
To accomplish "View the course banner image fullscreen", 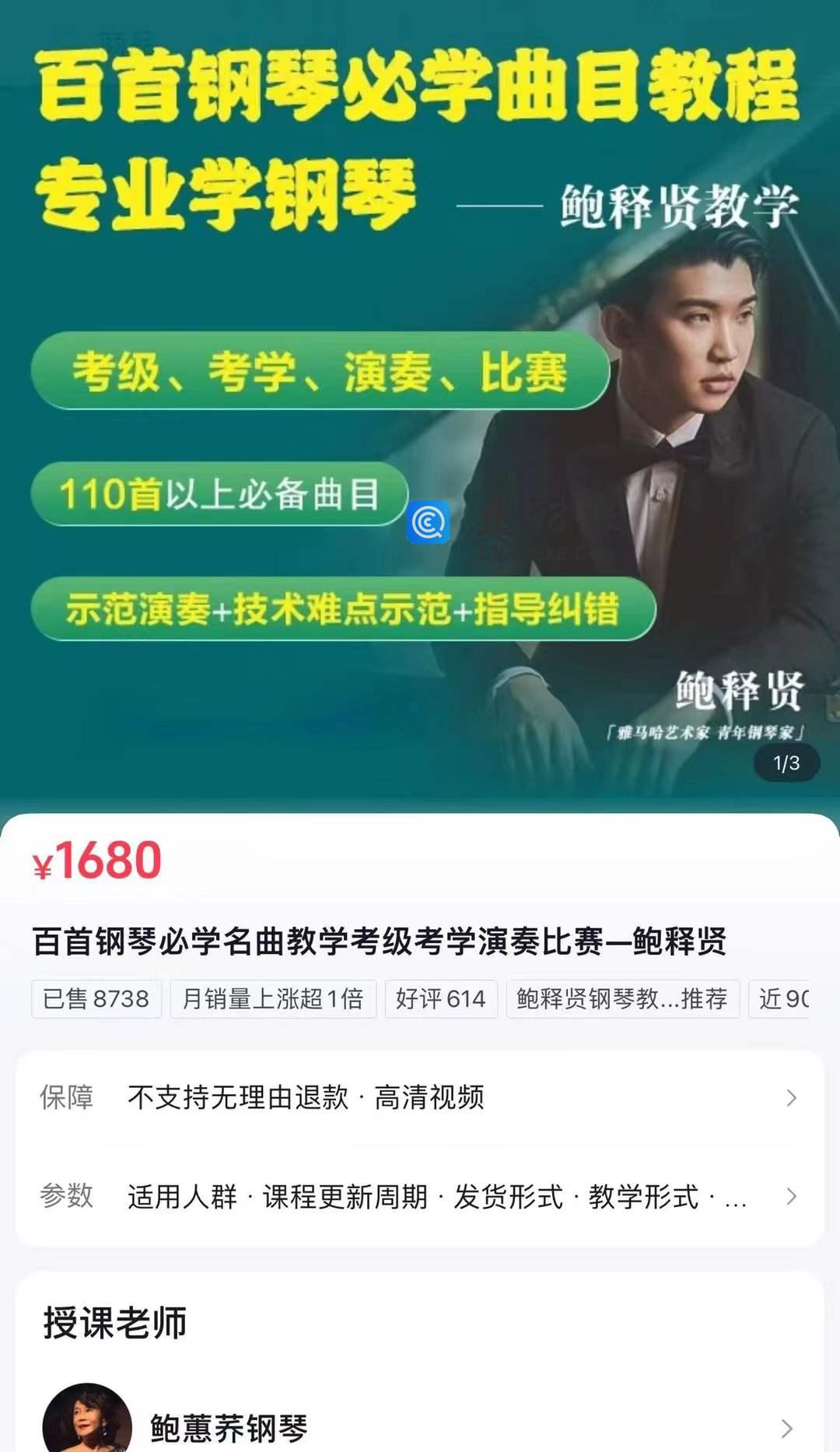I will click(x=420, y=405).
